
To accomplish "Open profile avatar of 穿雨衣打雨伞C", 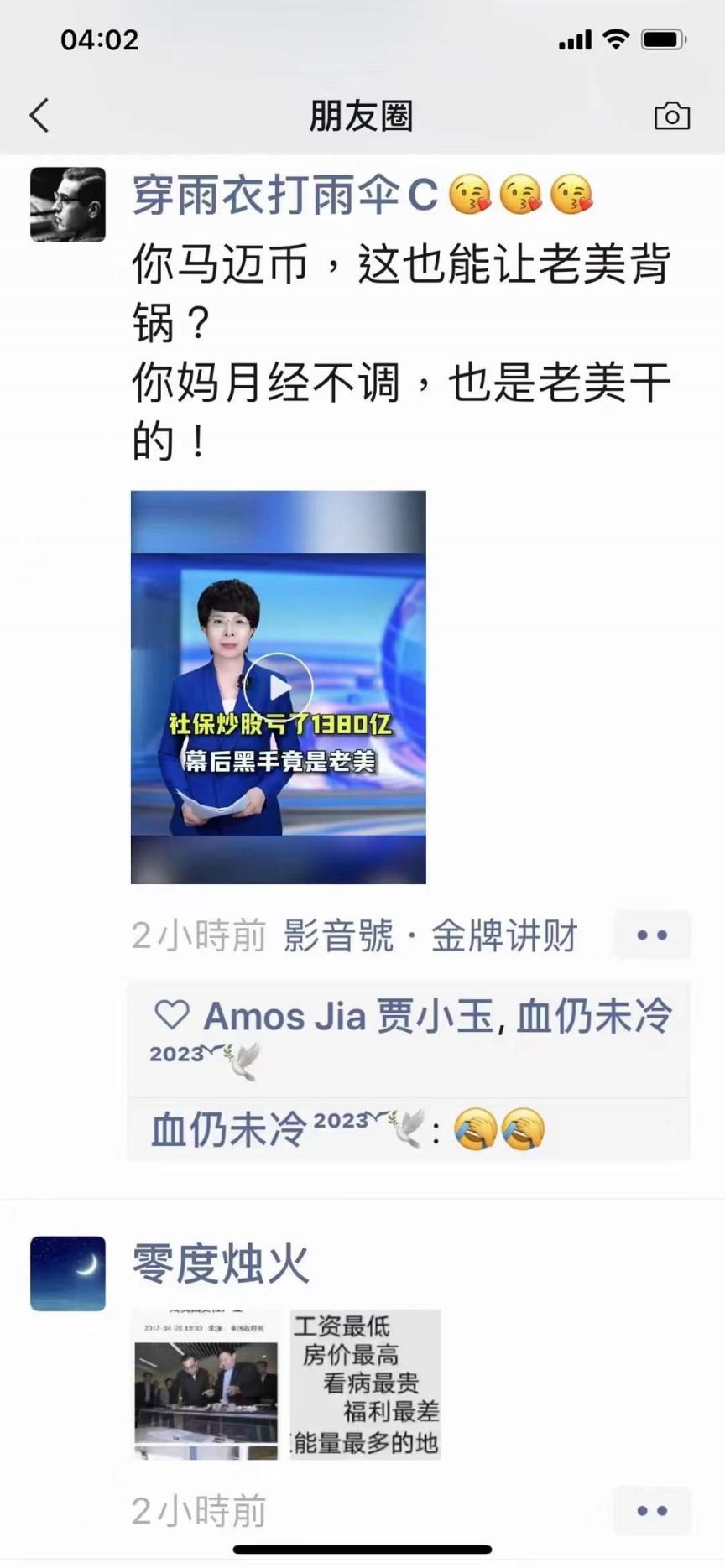I will click(x=68, y=205).
